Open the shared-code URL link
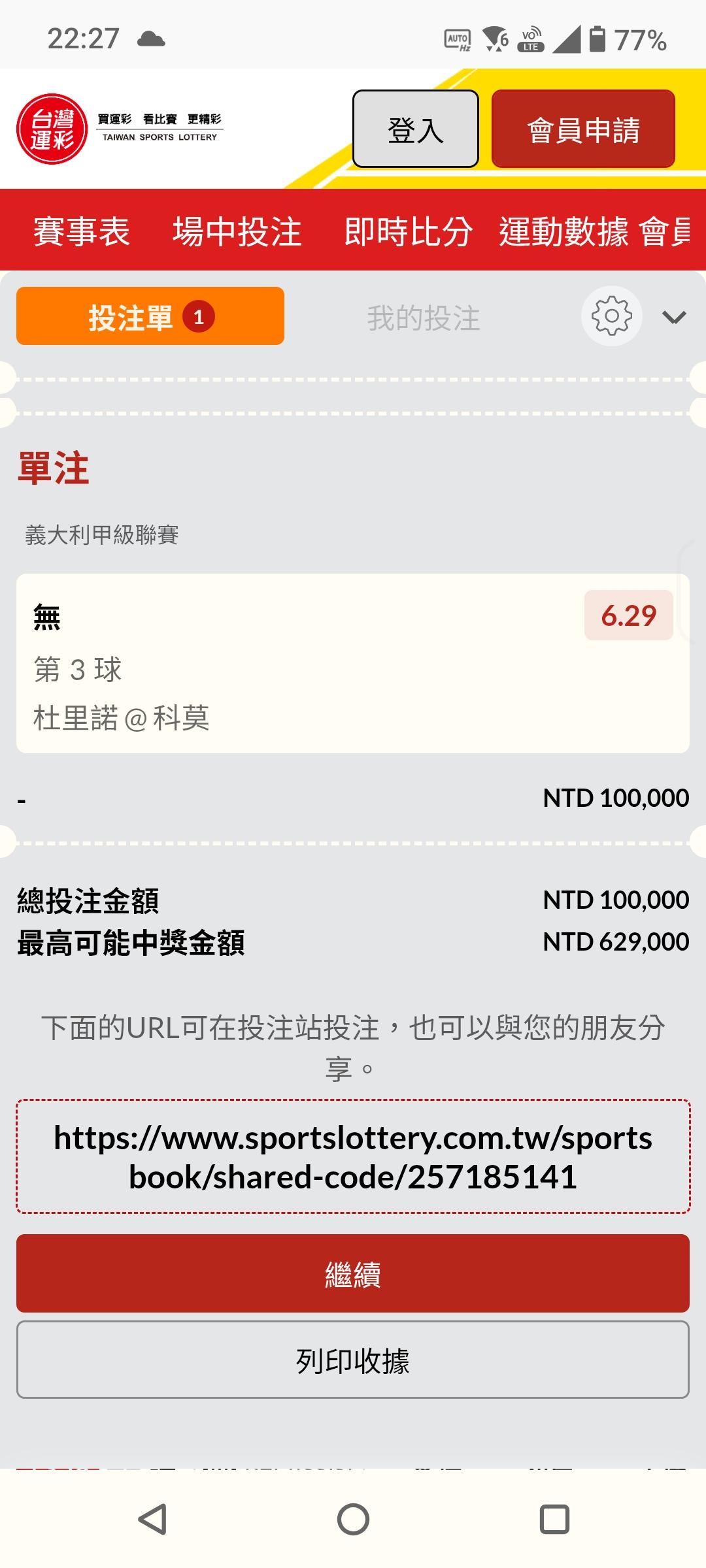This screenshot has width=706, height=1568. [x=353, y=1157]
